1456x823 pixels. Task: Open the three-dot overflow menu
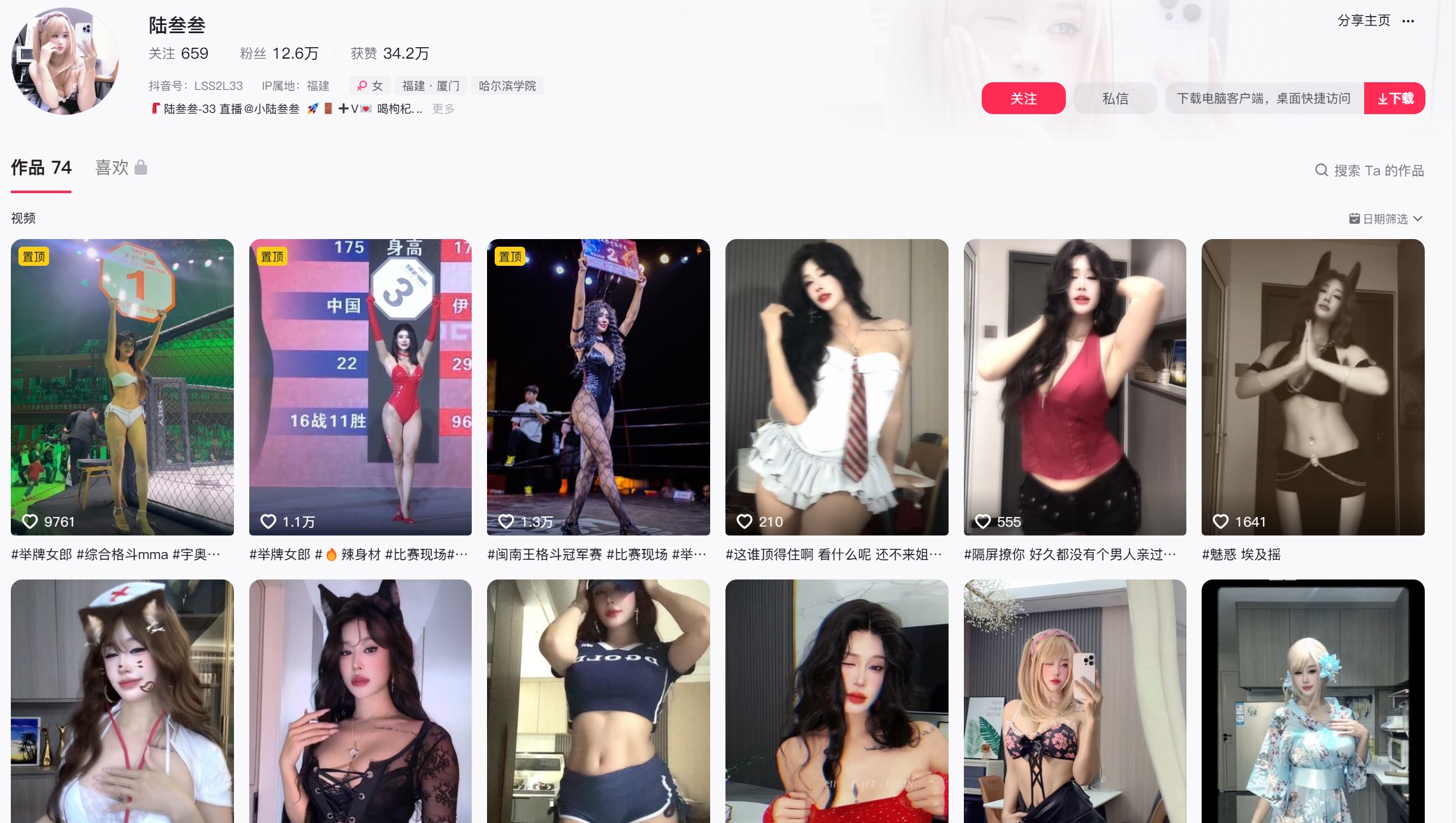click(x=1408, y=21)
